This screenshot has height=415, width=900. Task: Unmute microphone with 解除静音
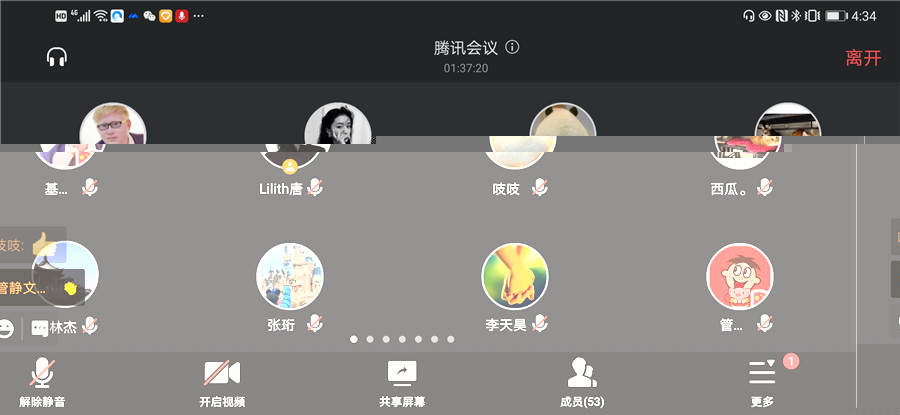tap(42, 384)
